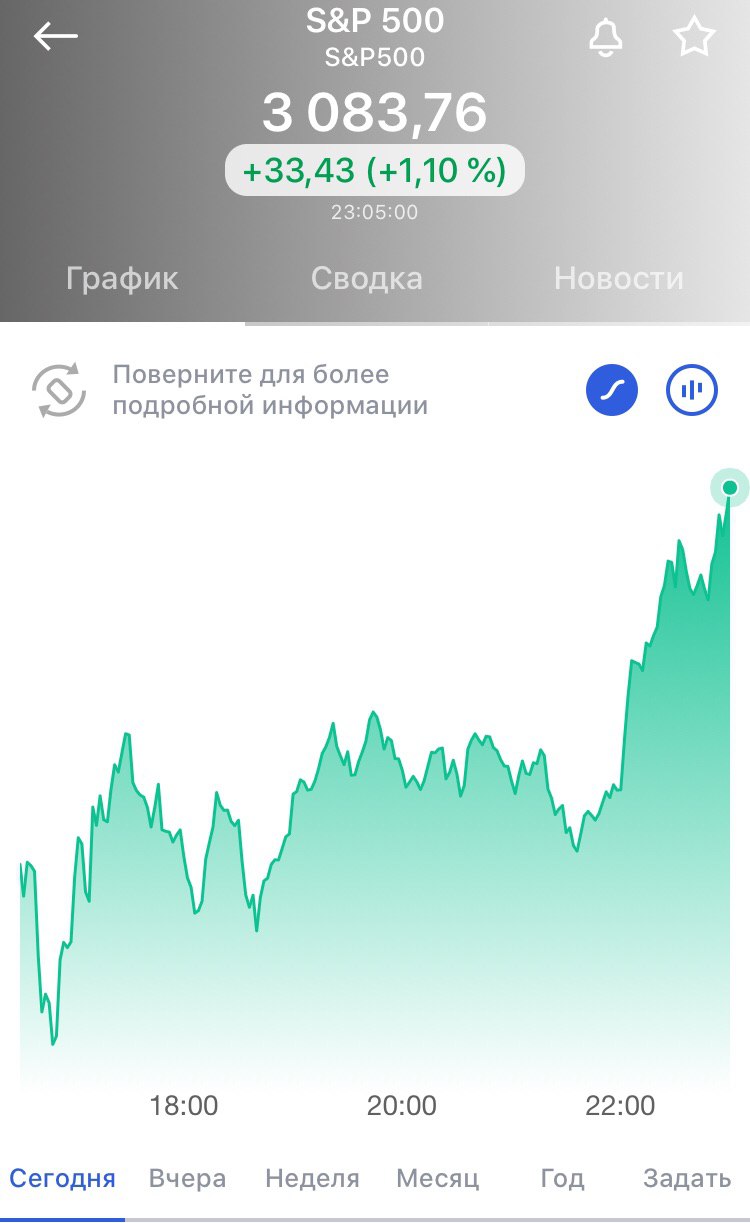The width and height of the screenshot is (750, 1223).
Task: Open price alerts bell for S&P 500
Action: click(605, 38)
